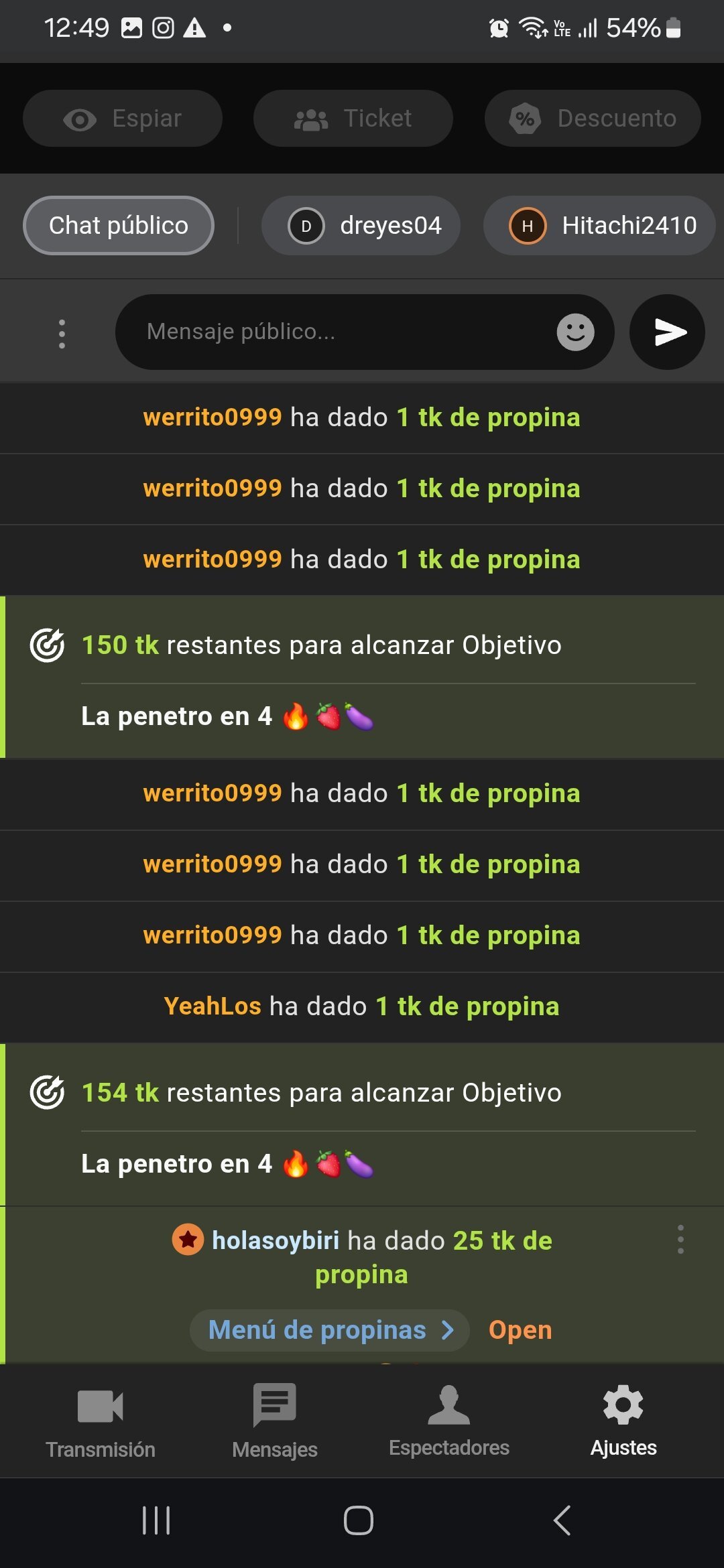
Task: Go back with system back button
Action: [x=562, y=1520]
